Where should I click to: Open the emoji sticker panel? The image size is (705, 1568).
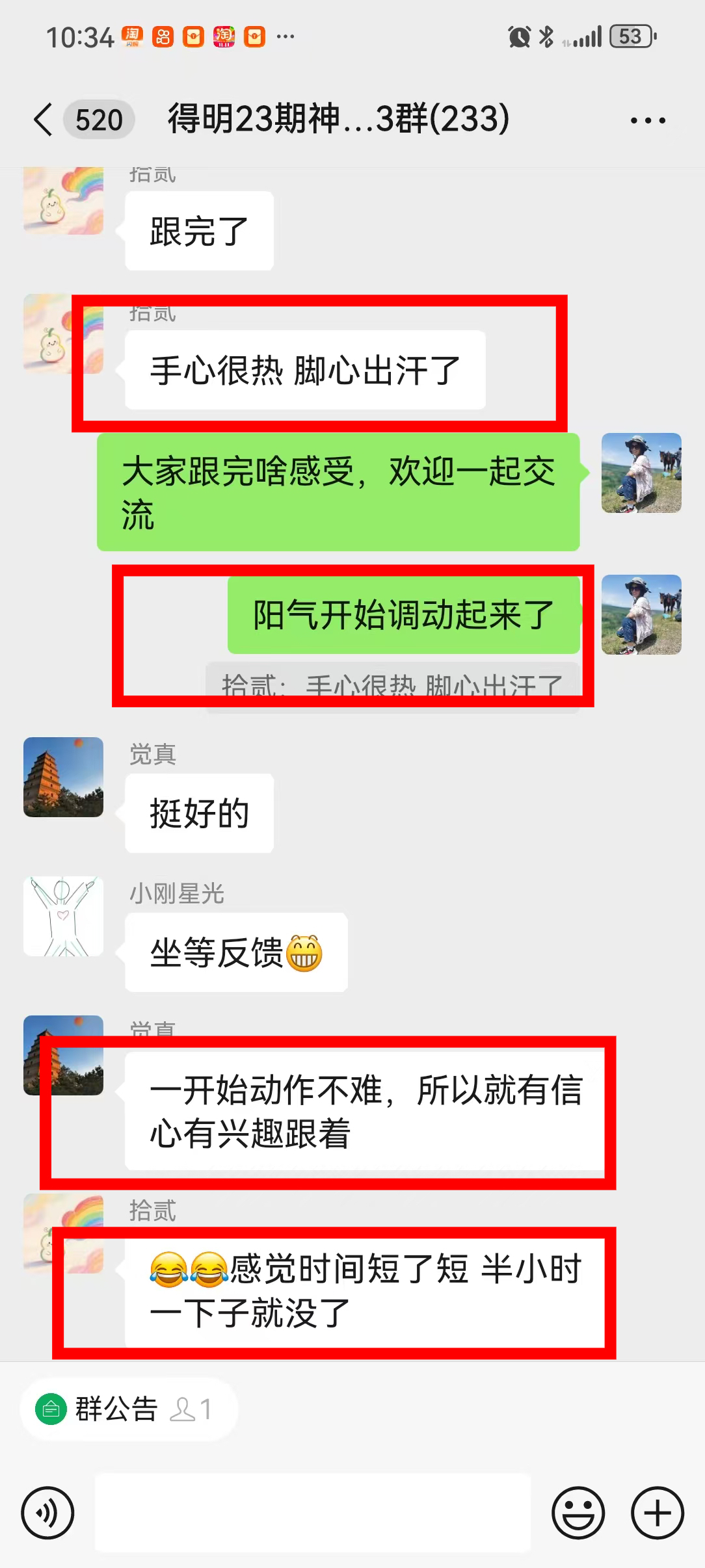[x=578, y=1513]
